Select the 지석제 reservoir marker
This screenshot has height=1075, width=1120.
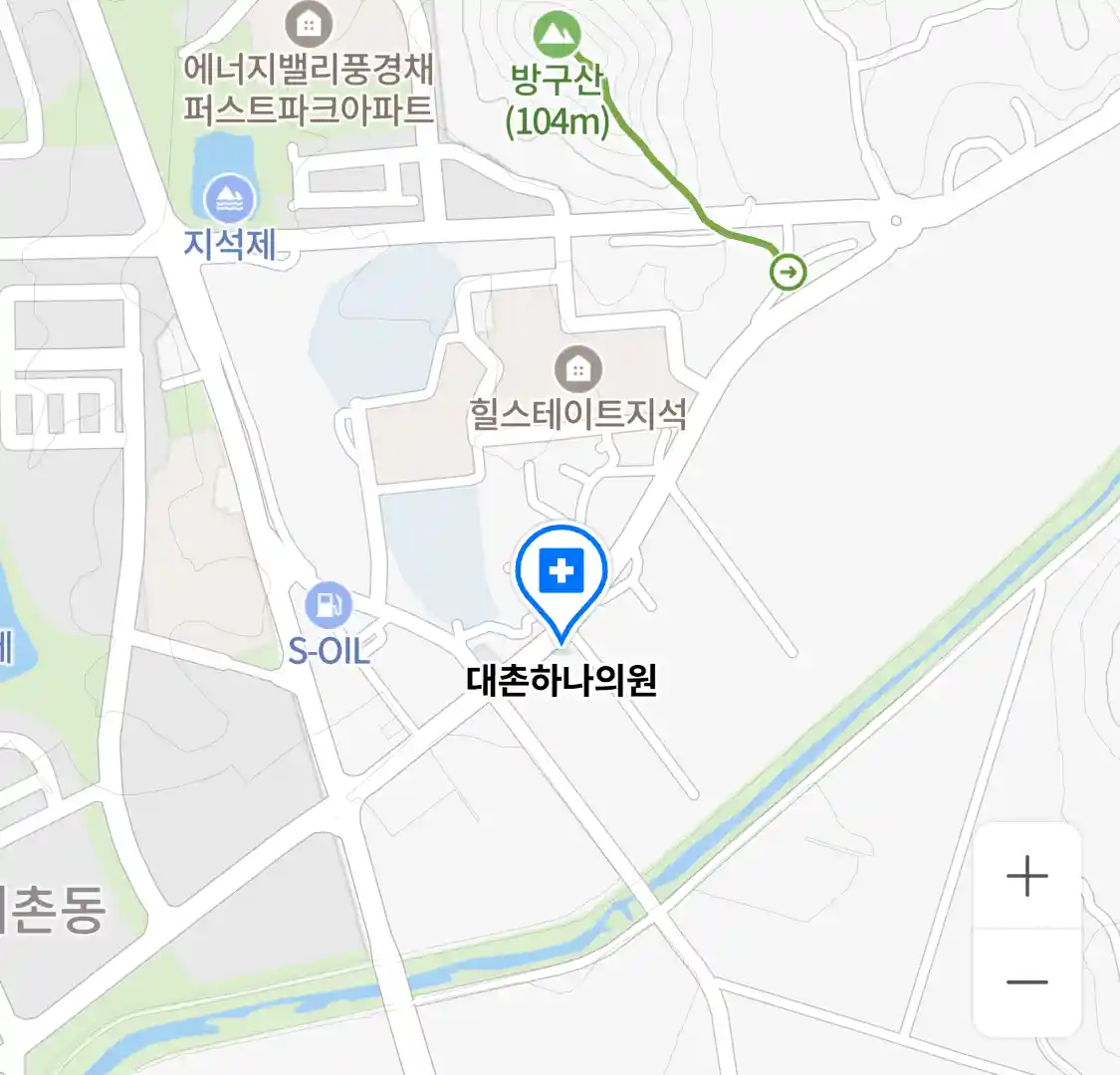click(x=230, y=200)
